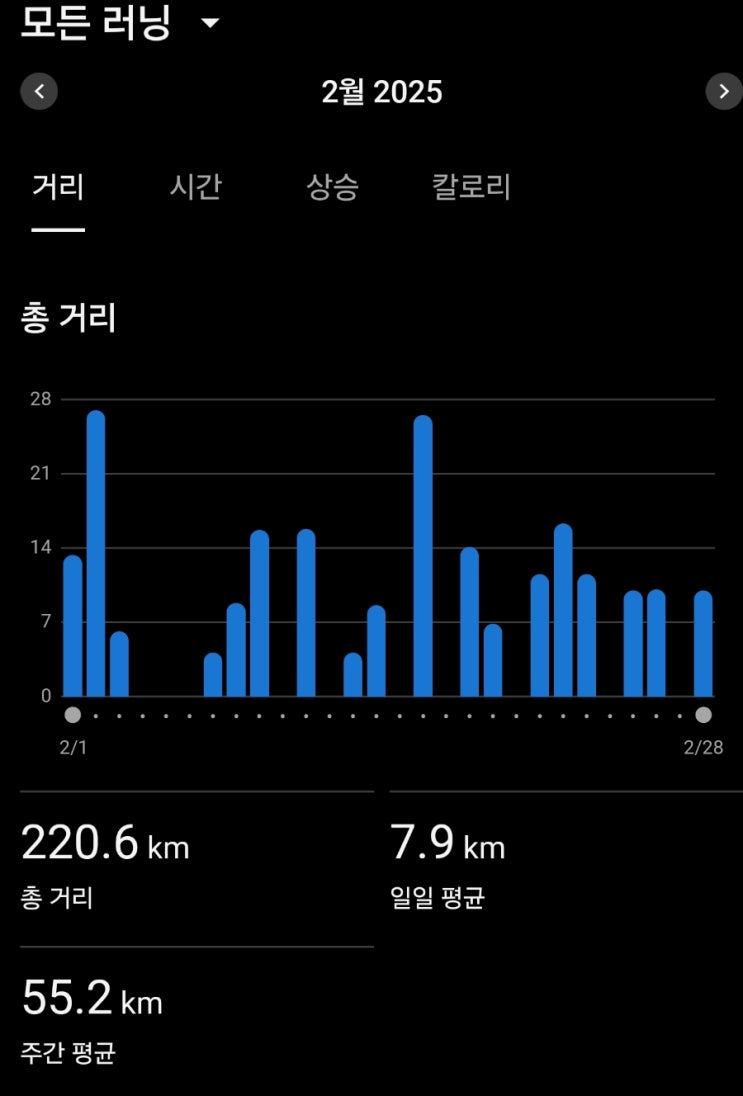
Task: Go to the previous month
Action: (39, 92)
